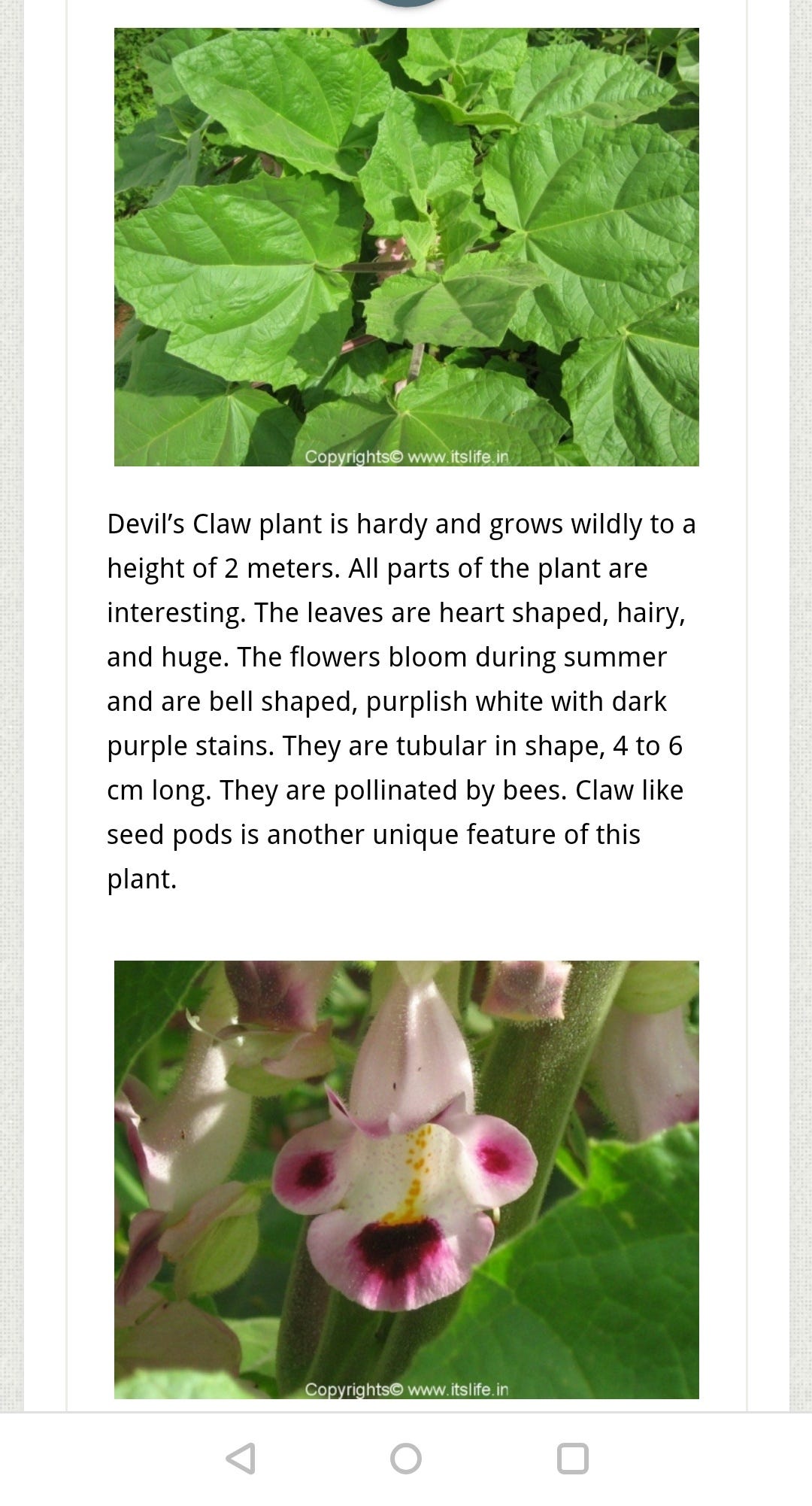This screenshot has width=812, height=1506.
Task: Go back with the system back button
Action: point(241,1459)
